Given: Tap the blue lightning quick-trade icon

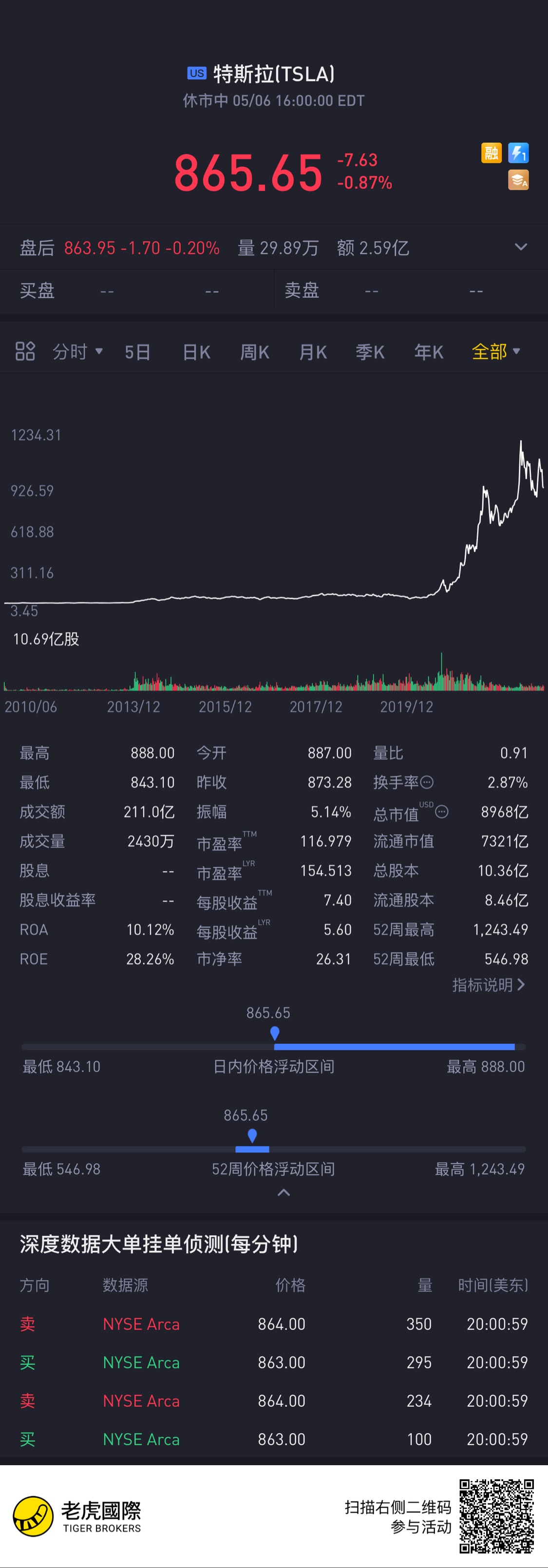Looking at the screenshot, I should [518, 153].
